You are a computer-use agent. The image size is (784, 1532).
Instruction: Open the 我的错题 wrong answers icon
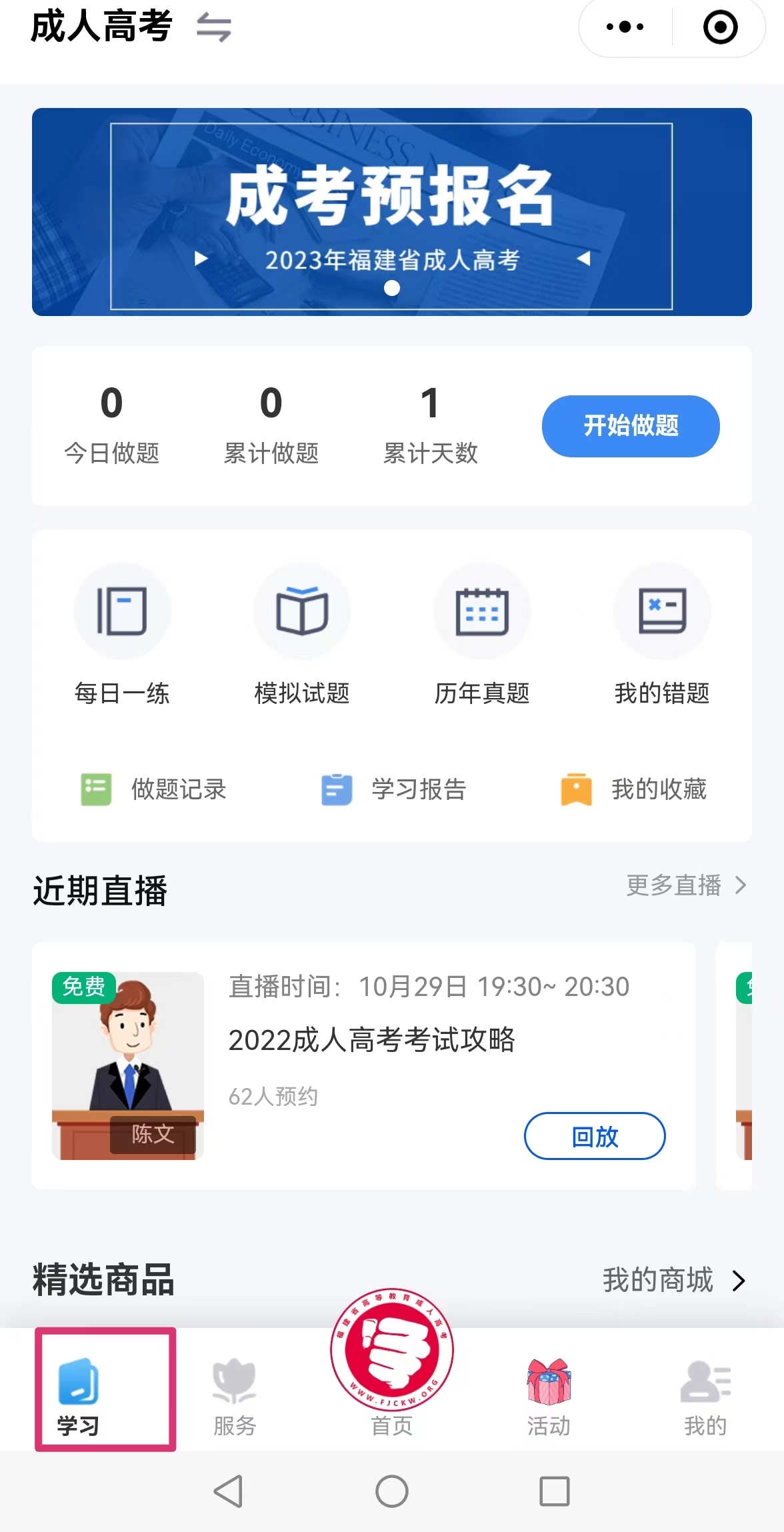tap(662, 611)
